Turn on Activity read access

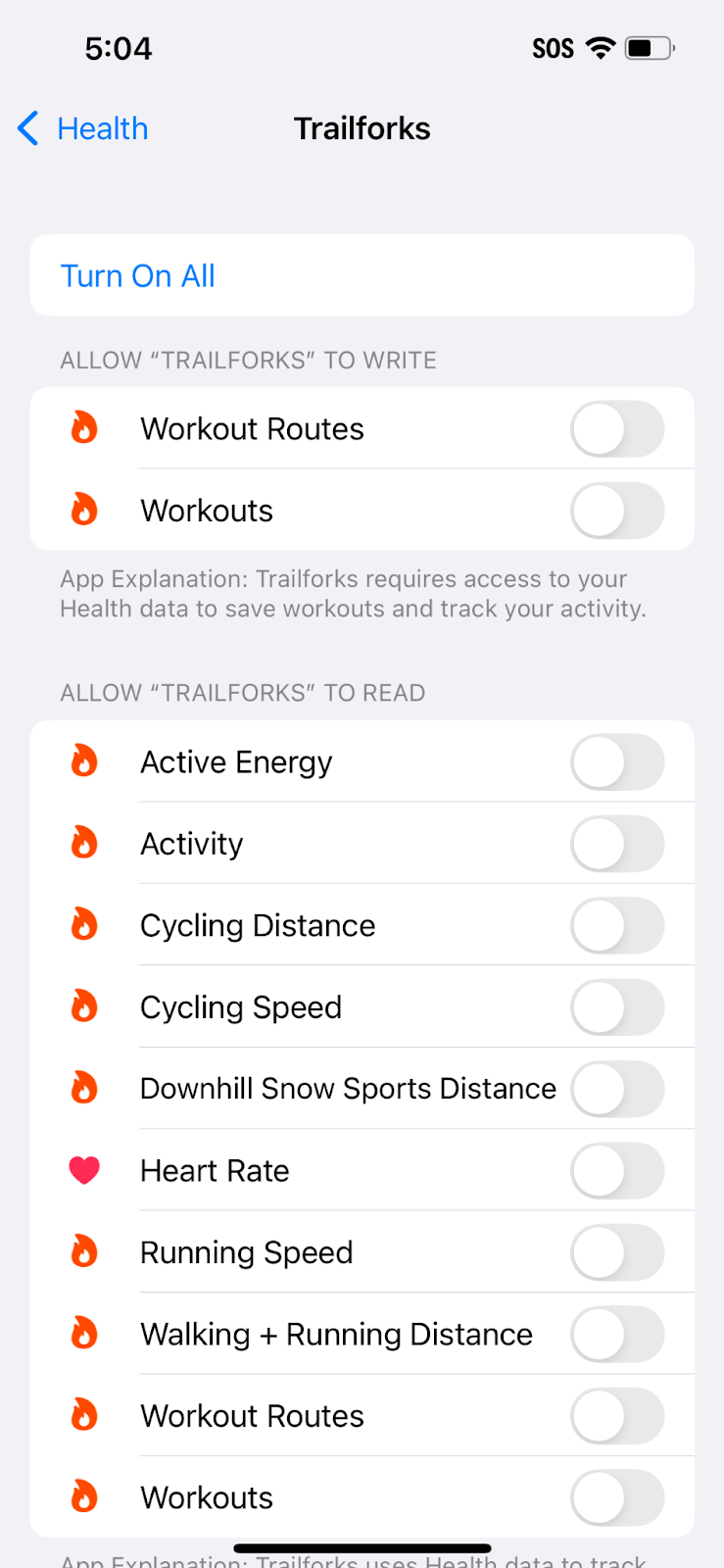[x=617, y=844]
